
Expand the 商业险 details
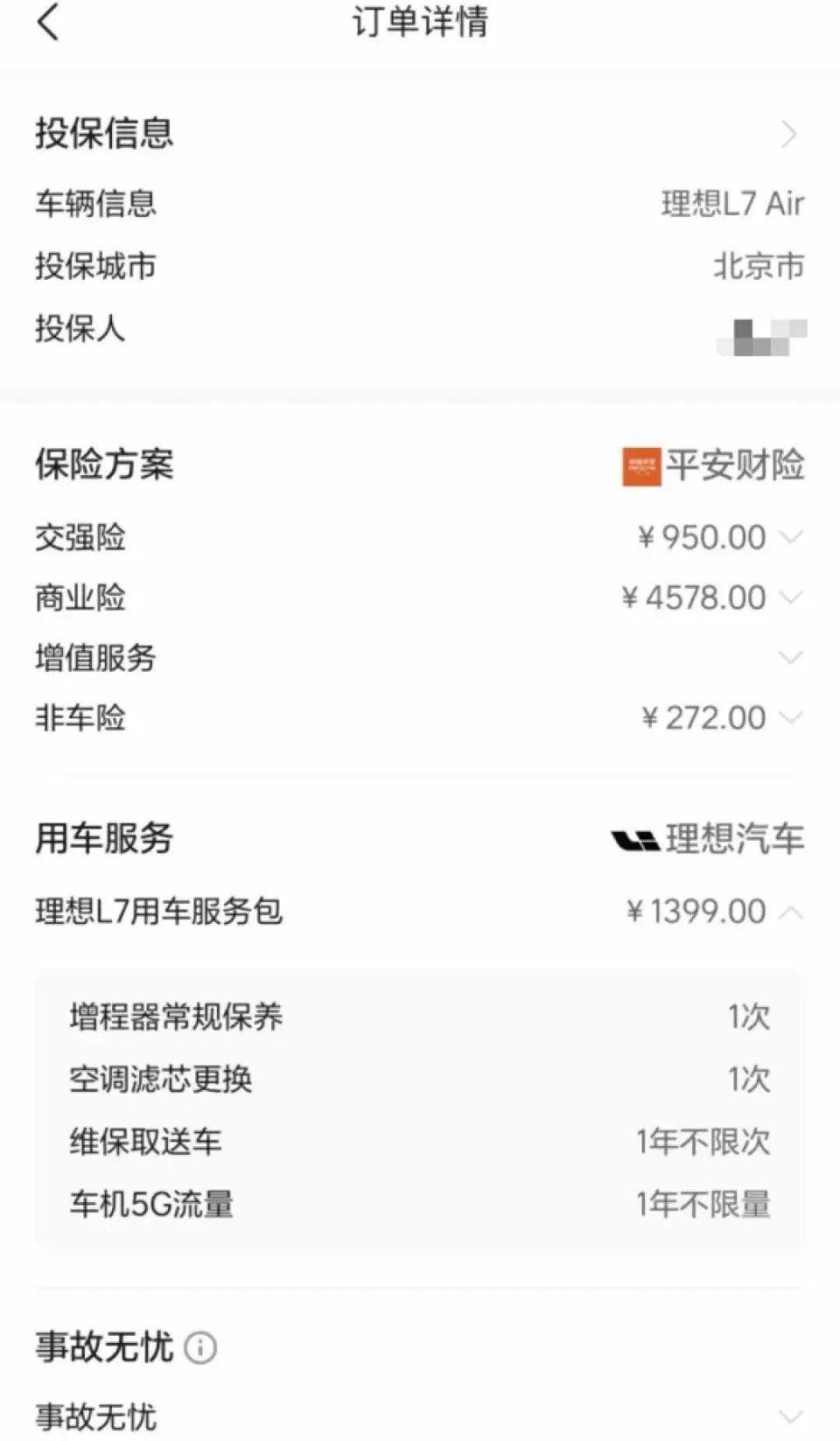coord(791,599)
